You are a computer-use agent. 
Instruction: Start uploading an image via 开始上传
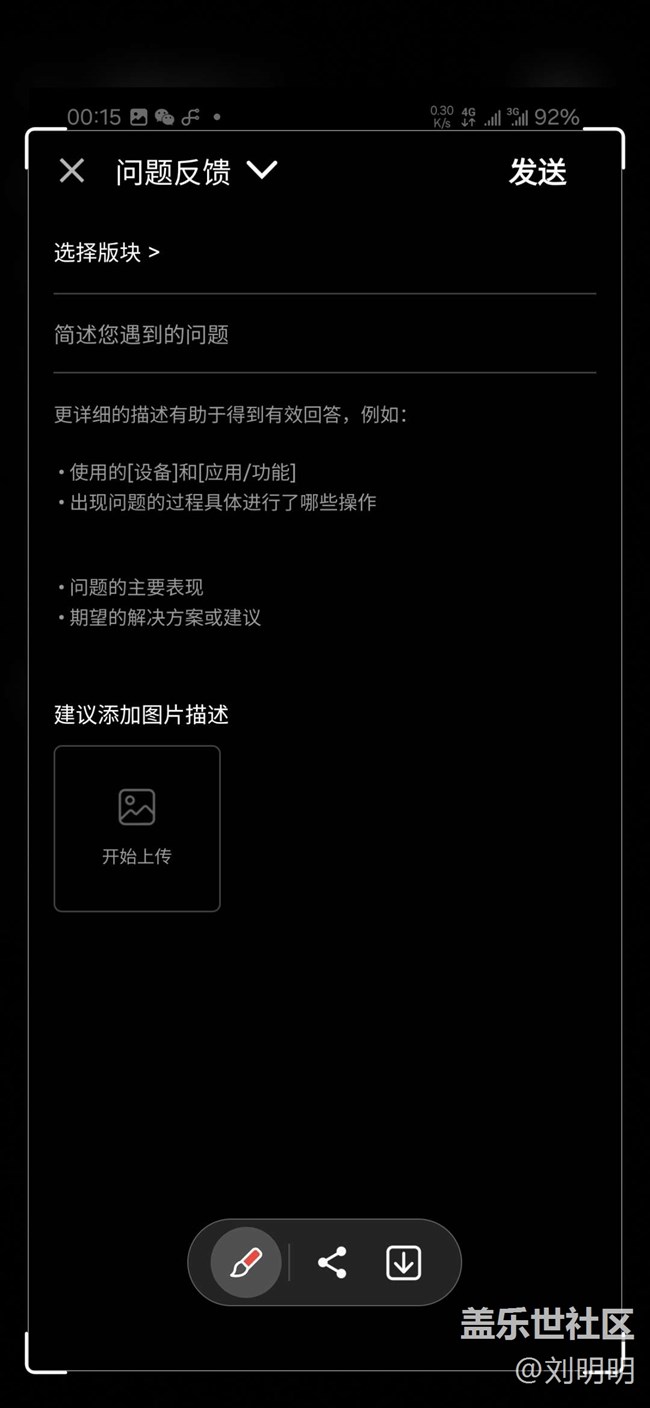(x=137, y=828)
